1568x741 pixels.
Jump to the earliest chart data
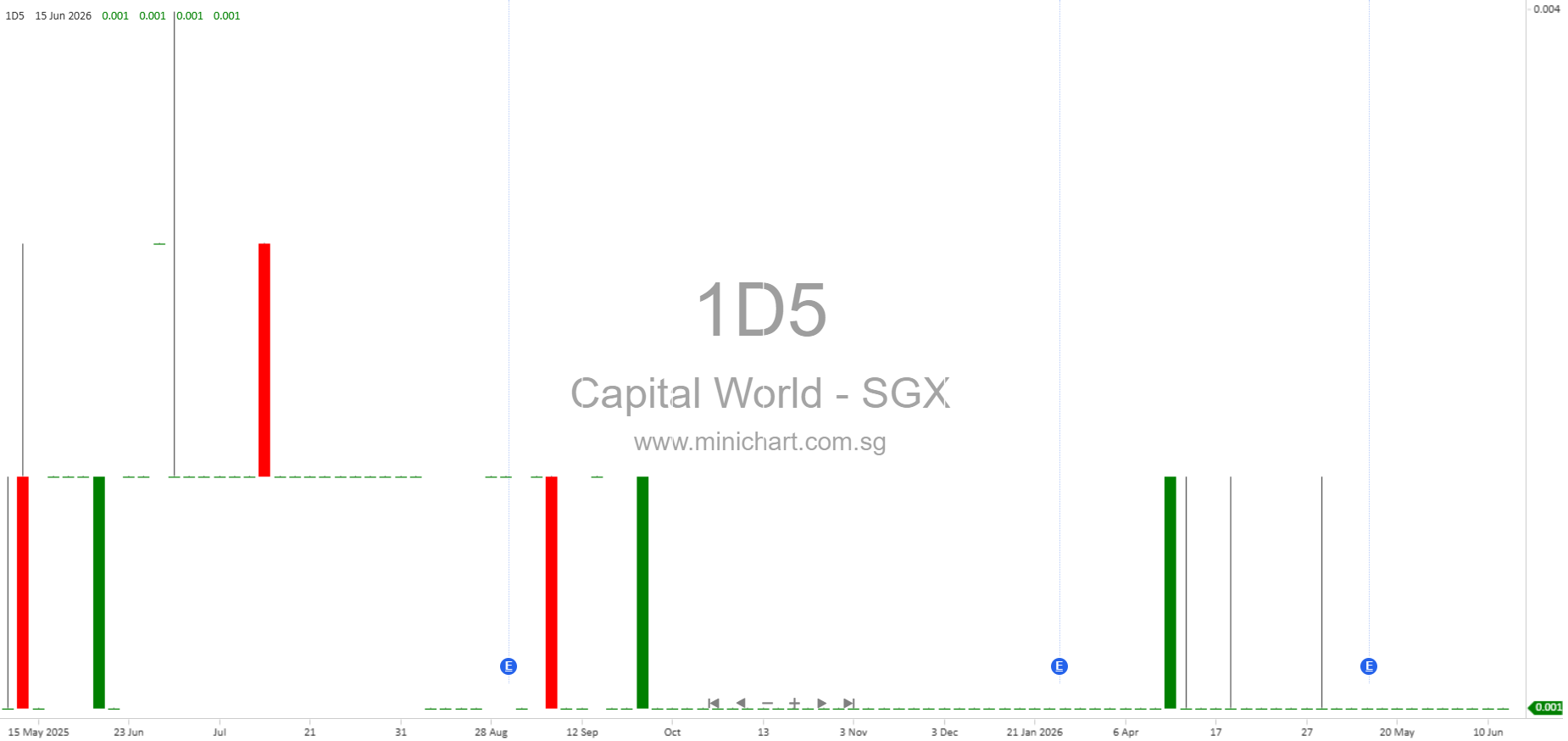click(x=714, y=703)
